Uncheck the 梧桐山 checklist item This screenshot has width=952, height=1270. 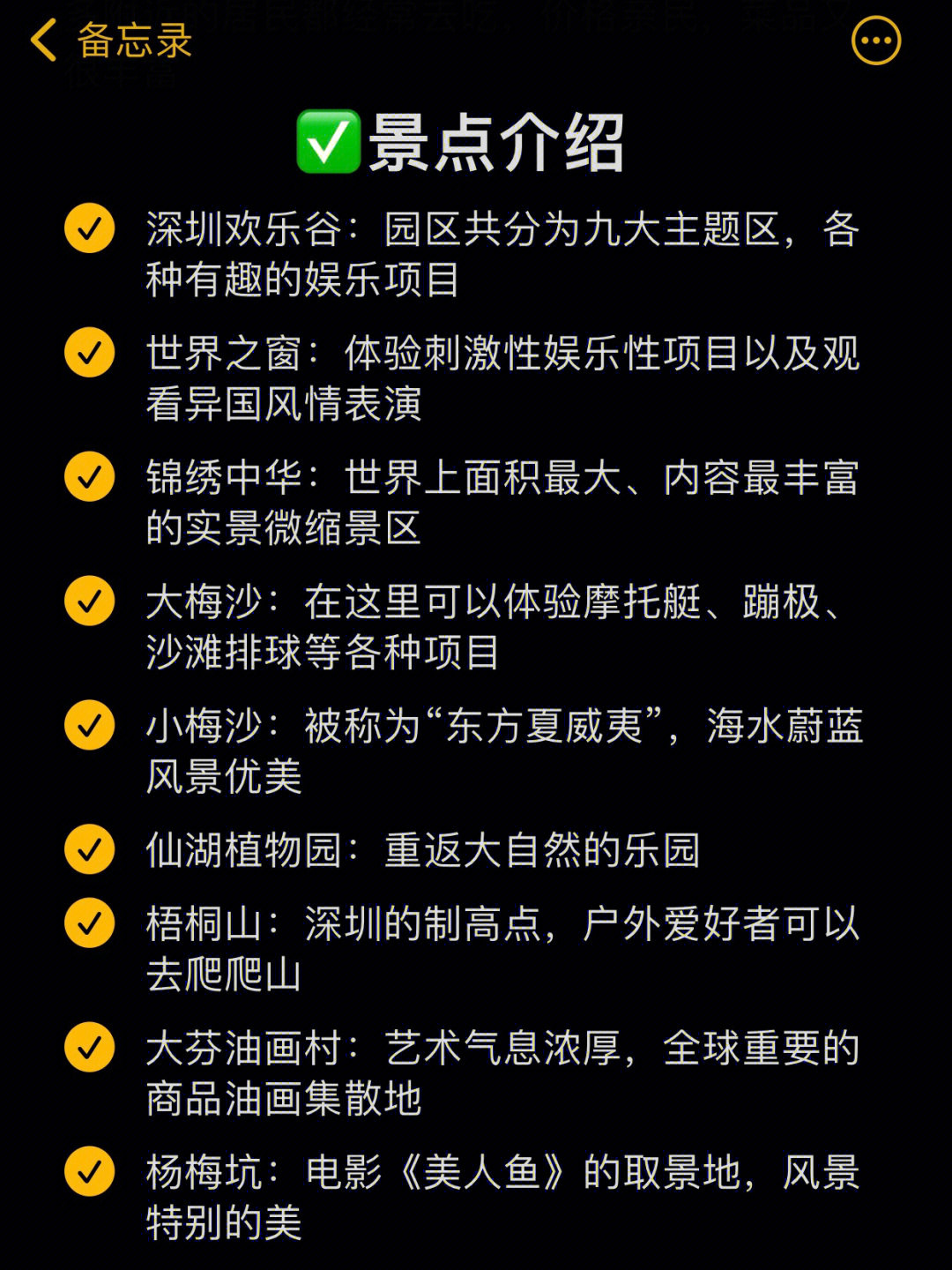tap(89, 923)
